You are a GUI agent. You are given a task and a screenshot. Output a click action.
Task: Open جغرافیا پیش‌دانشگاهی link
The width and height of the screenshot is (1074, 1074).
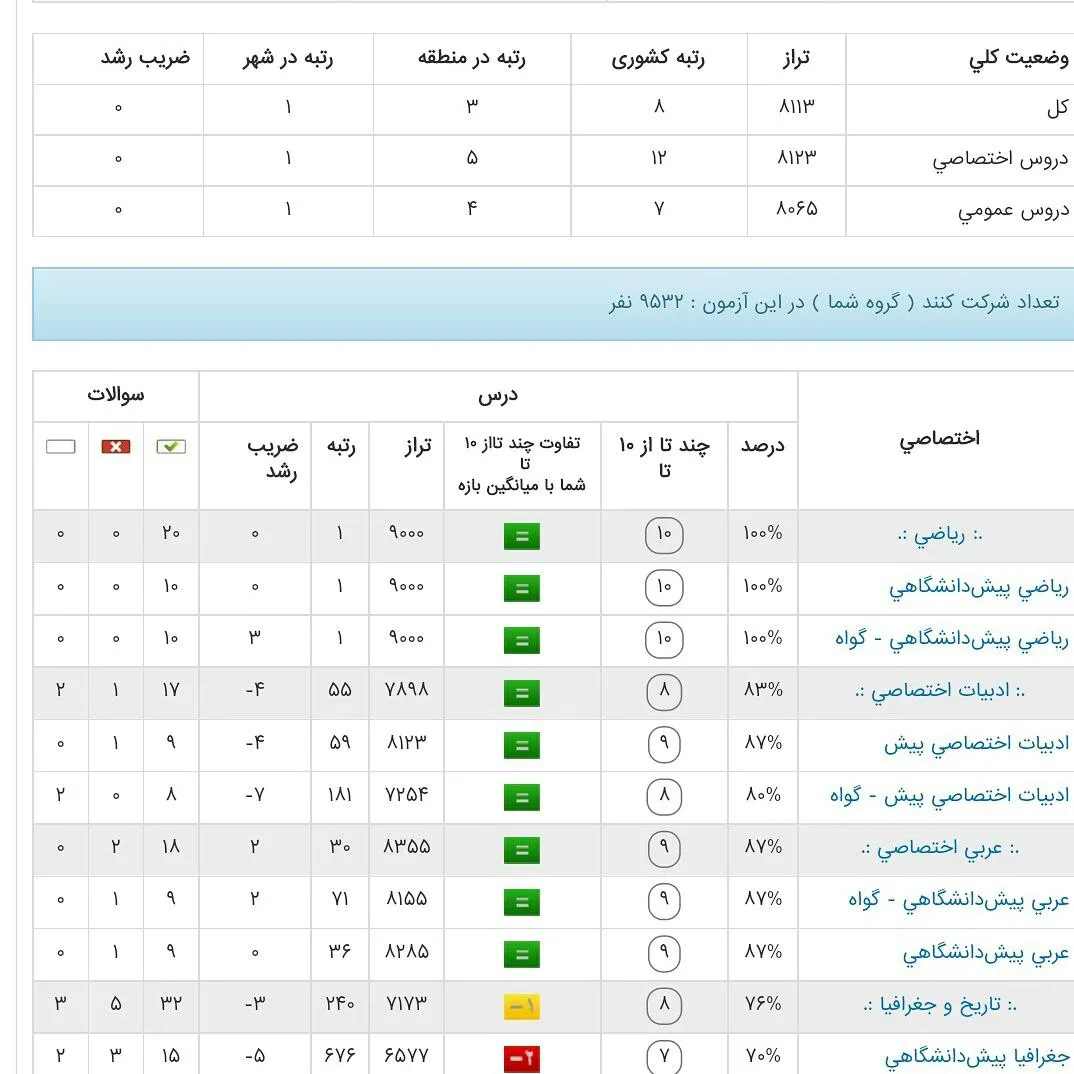click(977, 1057)
